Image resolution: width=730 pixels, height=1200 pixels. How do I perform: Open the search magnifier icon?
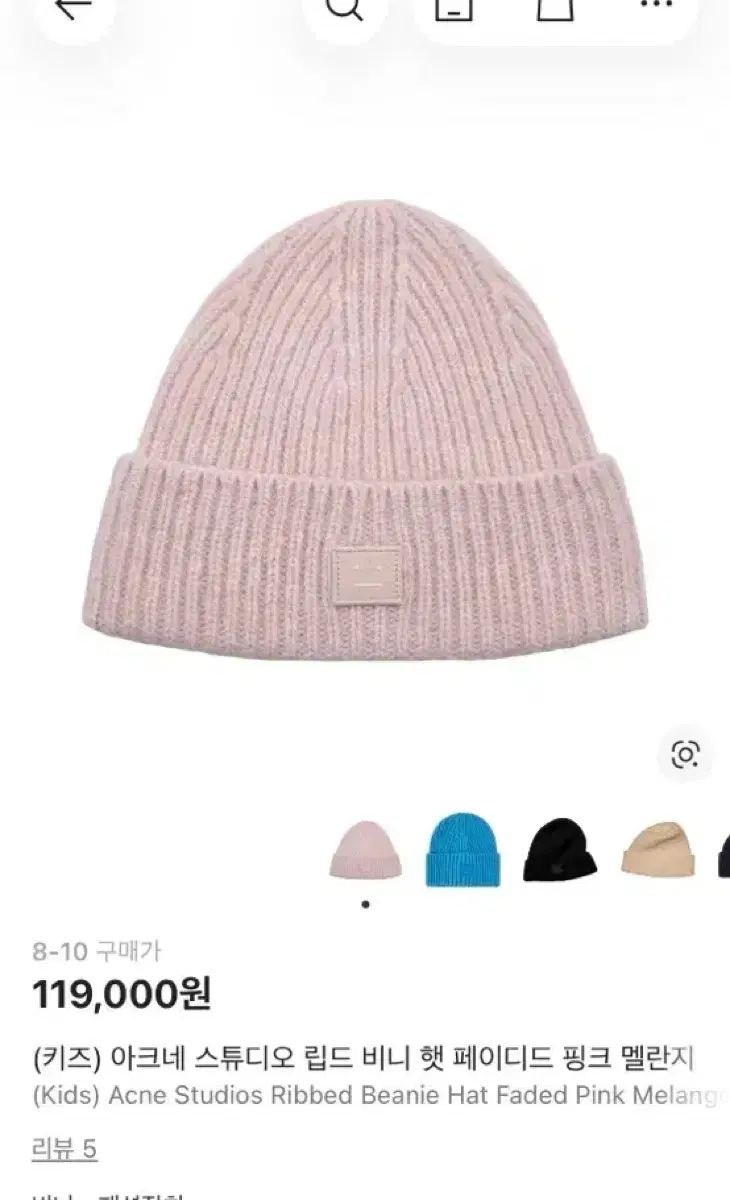tap(345, 8)
